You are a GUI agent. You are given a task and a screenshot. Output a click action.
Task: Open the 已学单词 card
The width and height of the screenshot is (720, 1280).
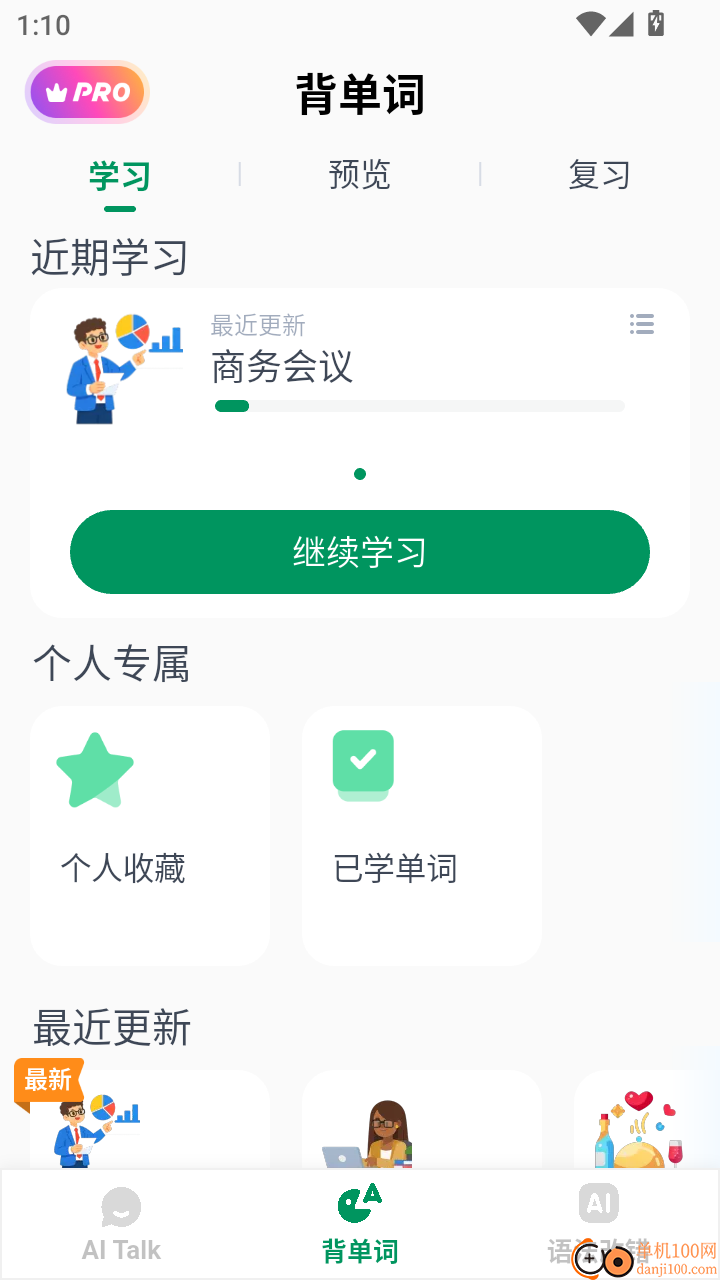point(421,836)
